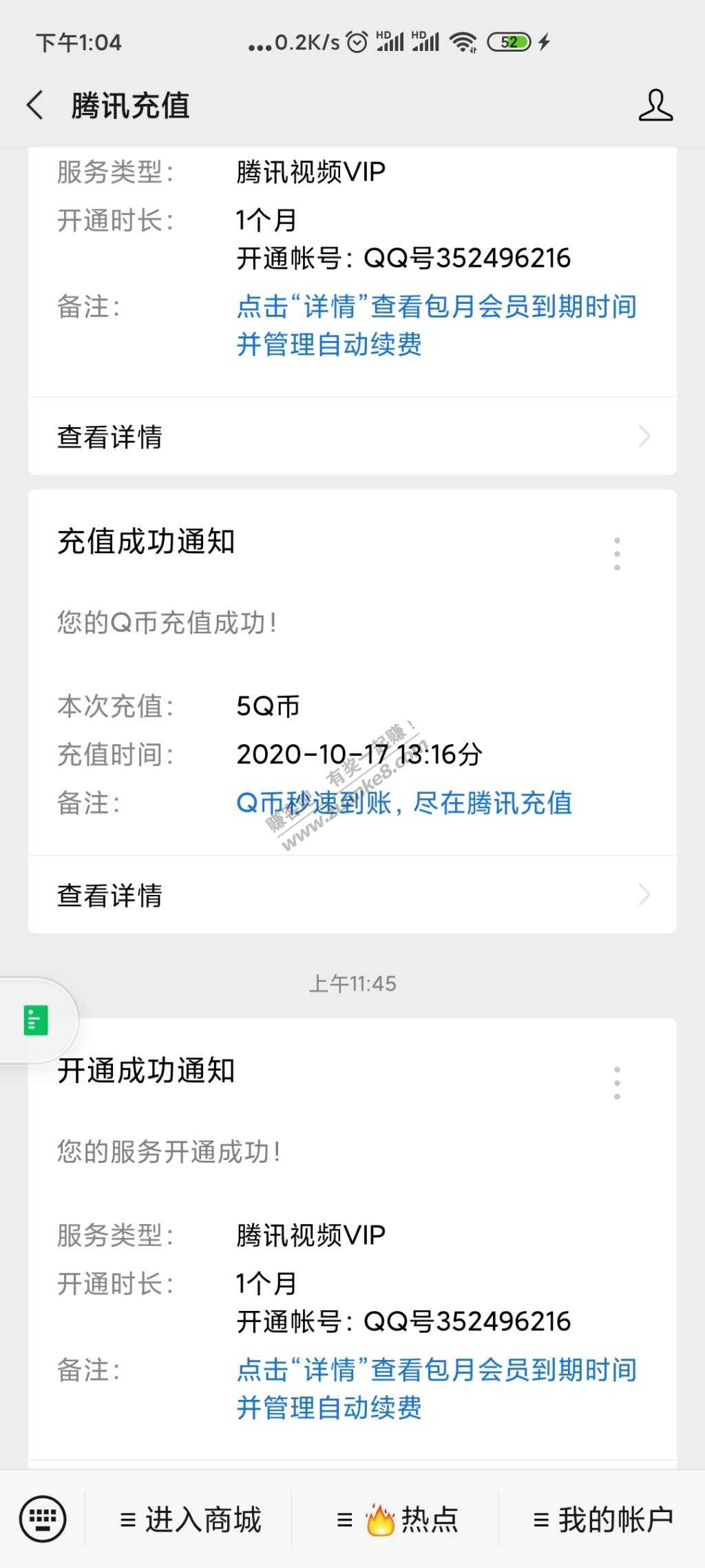This screenshot has height=1568, width=705.
Task: Open overflow menu on 开通成功通知 card
Action: pos(617,1082)
